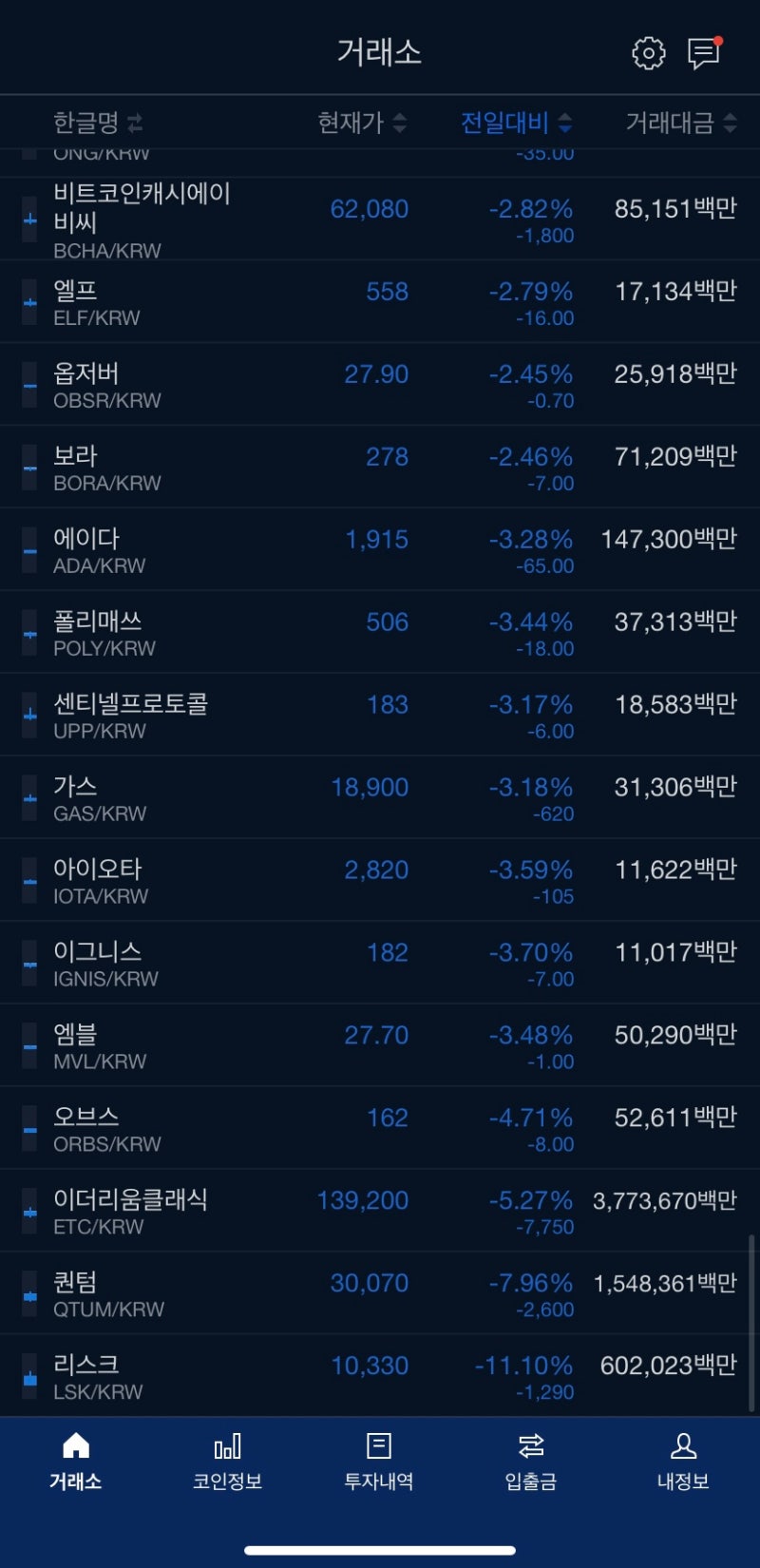The width and height of the screenshot is (760, 1568).
Task: Open the GAS/KRW coin row
Action: (x=380, y=797)
